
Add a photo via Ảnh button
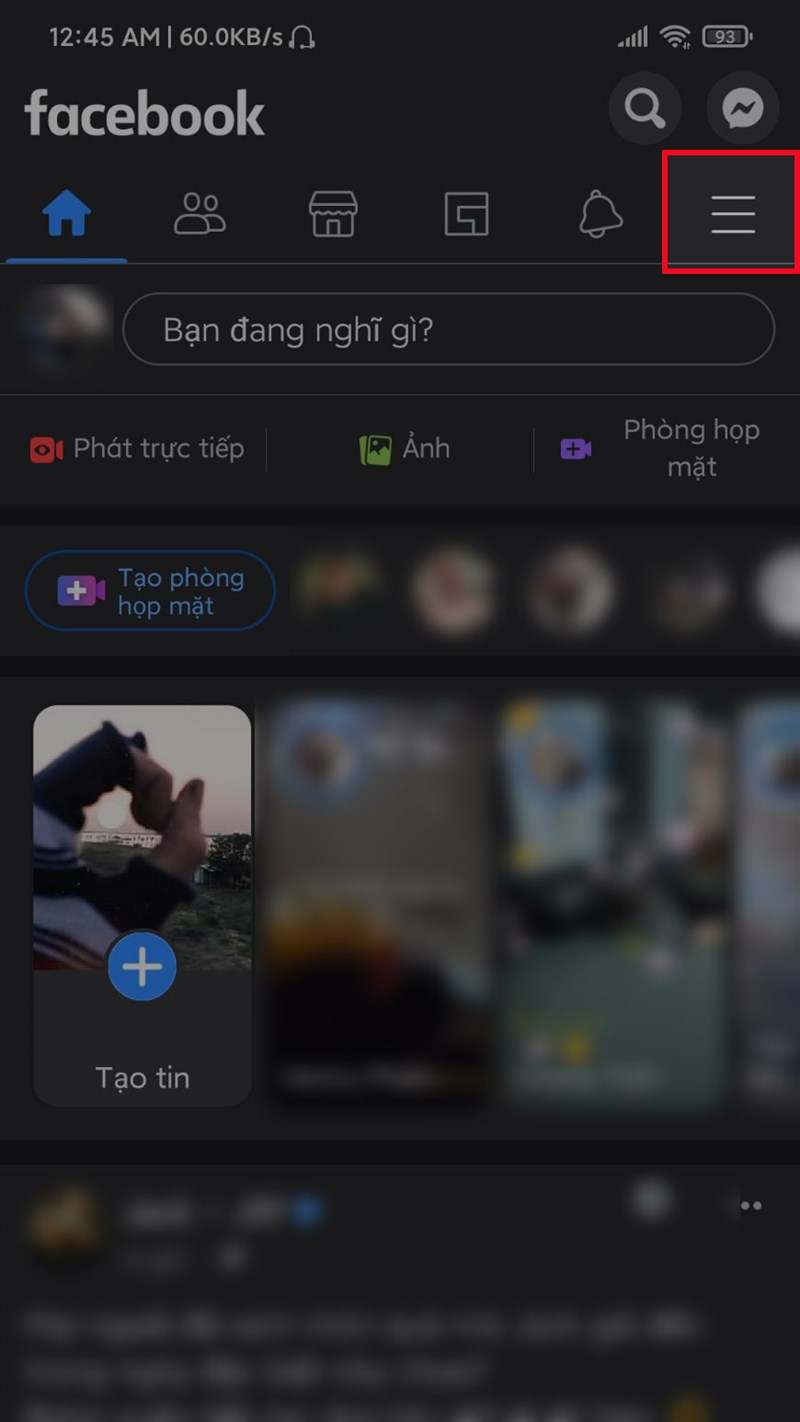(405, 449)
